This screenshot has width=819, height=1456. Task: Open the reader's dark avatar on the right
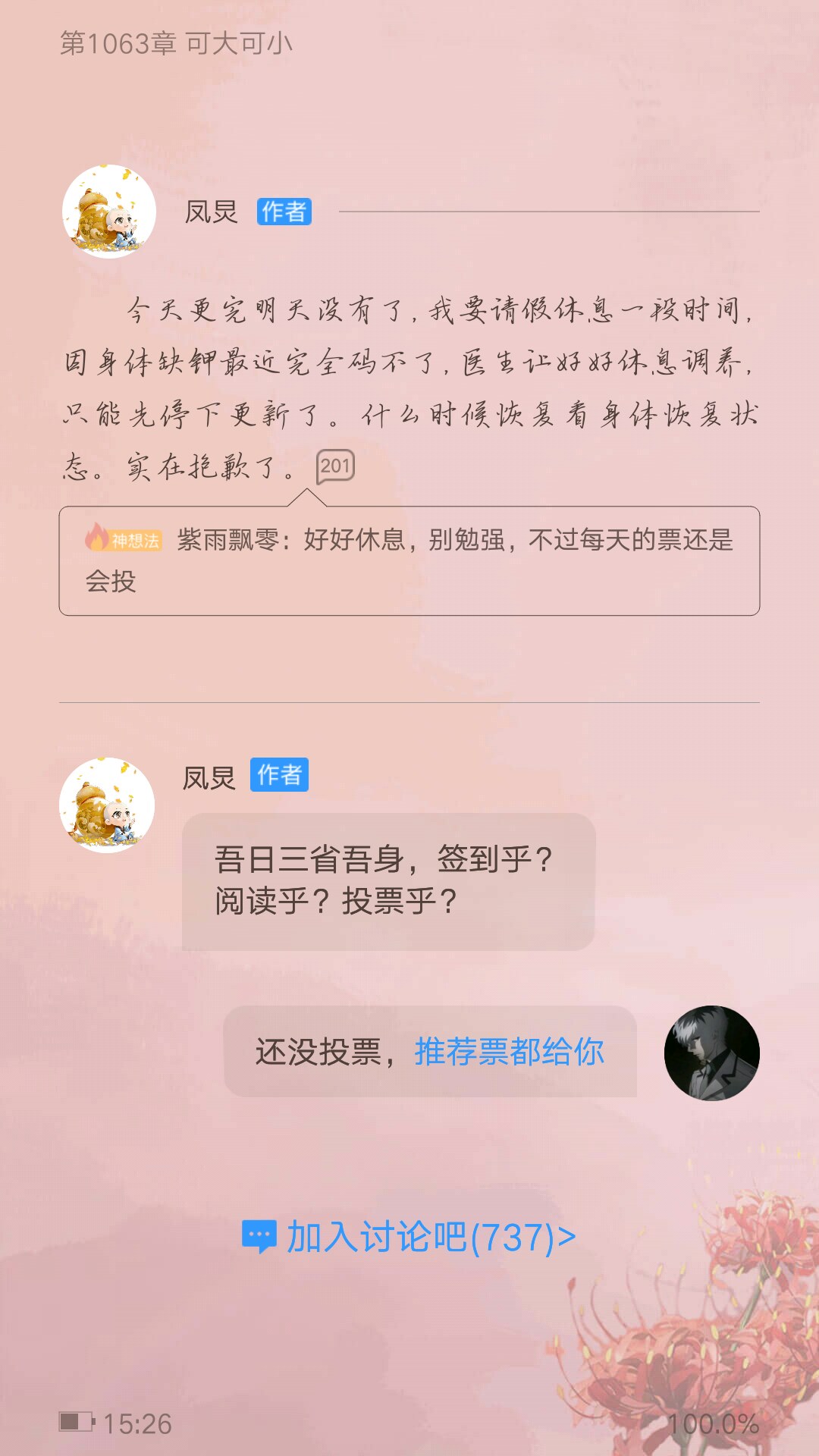click(x=711, y=1053)
